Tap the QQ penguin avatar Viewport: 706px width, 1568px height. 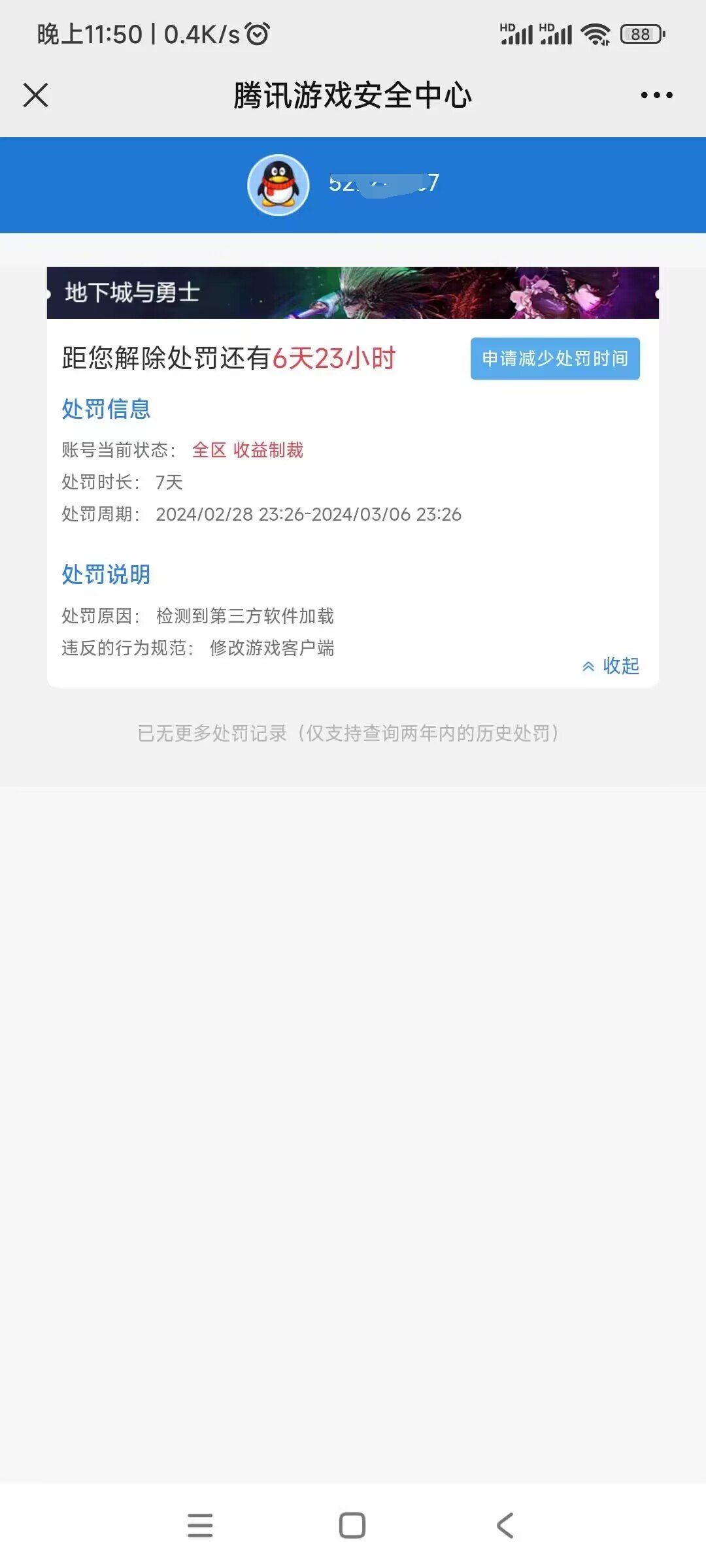pos(278,185)
